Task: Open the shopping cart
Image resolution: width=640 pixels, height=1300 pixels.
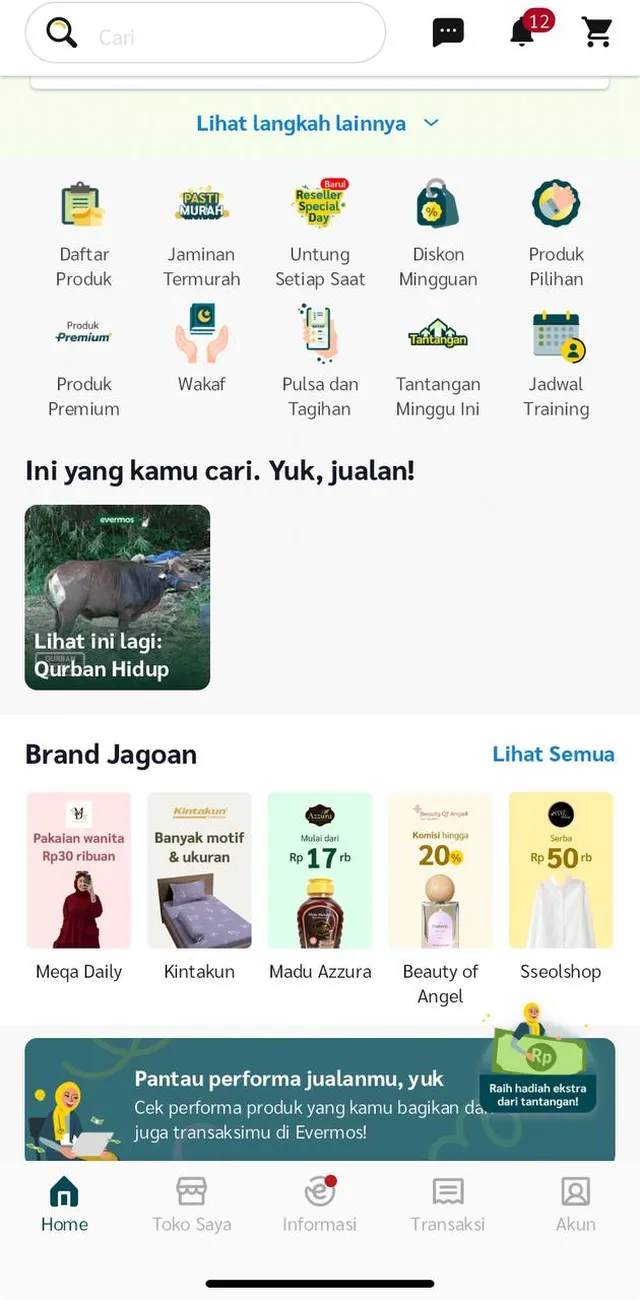Action: click(x=597, y=33)
